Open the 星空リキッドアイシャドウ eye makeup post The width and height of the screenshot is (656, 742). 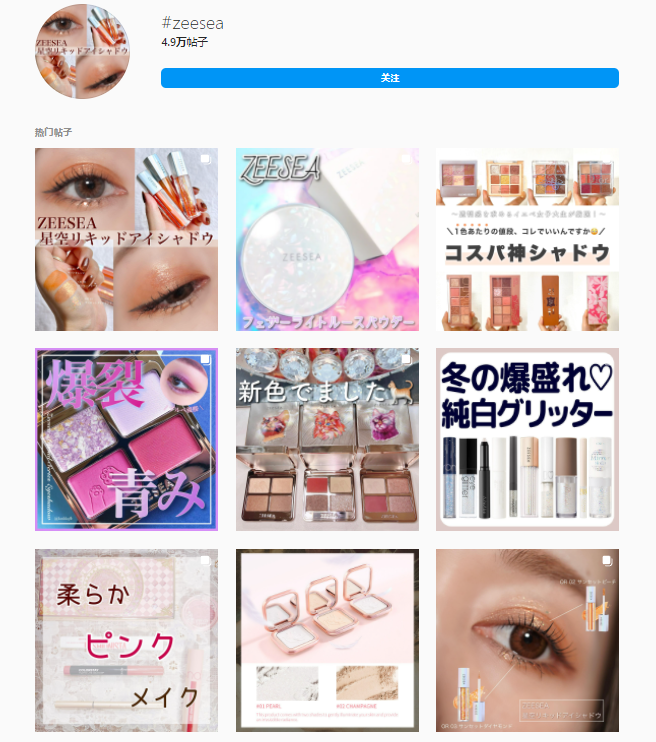pos(126,239)
